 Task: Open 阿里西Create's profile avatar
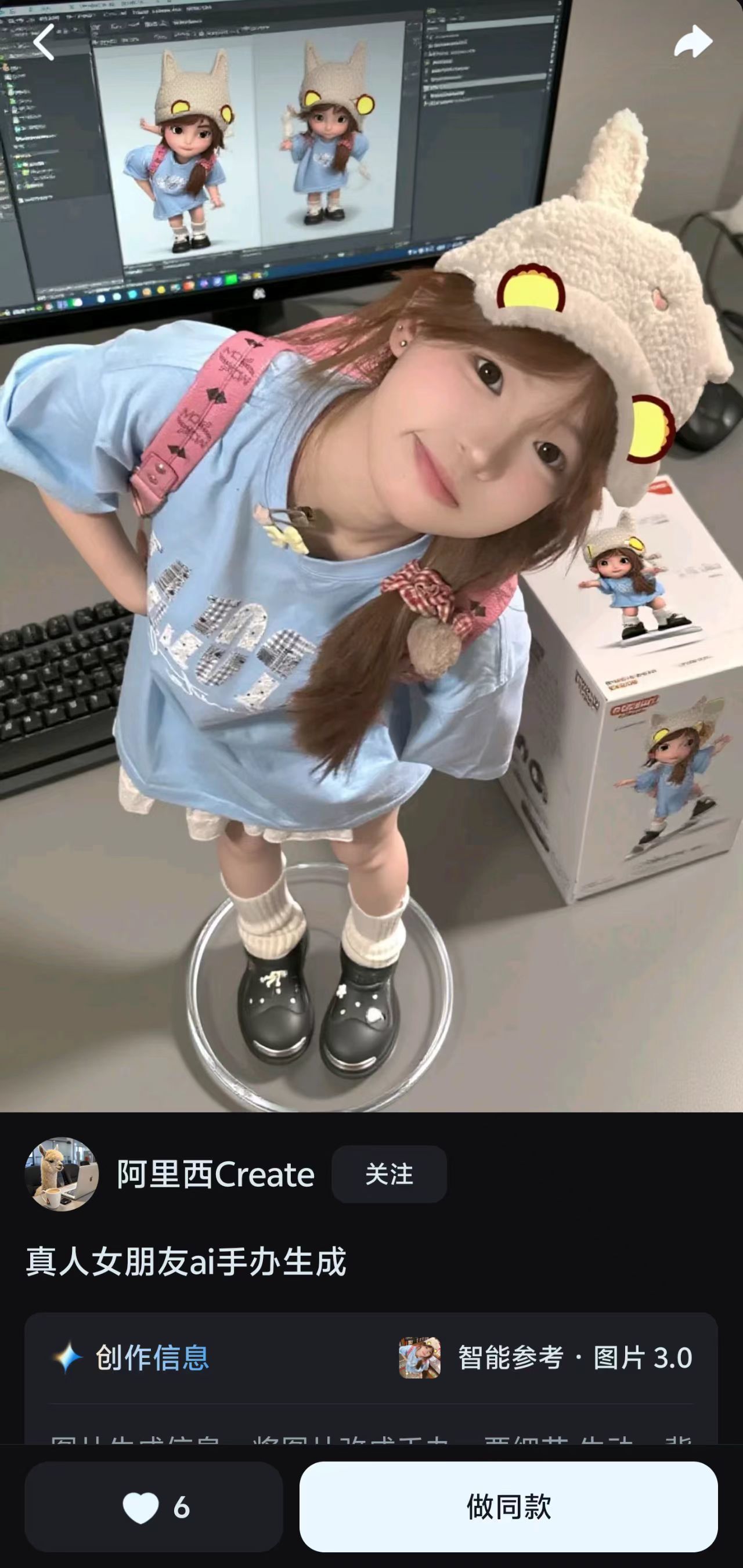click(62, 1173)
